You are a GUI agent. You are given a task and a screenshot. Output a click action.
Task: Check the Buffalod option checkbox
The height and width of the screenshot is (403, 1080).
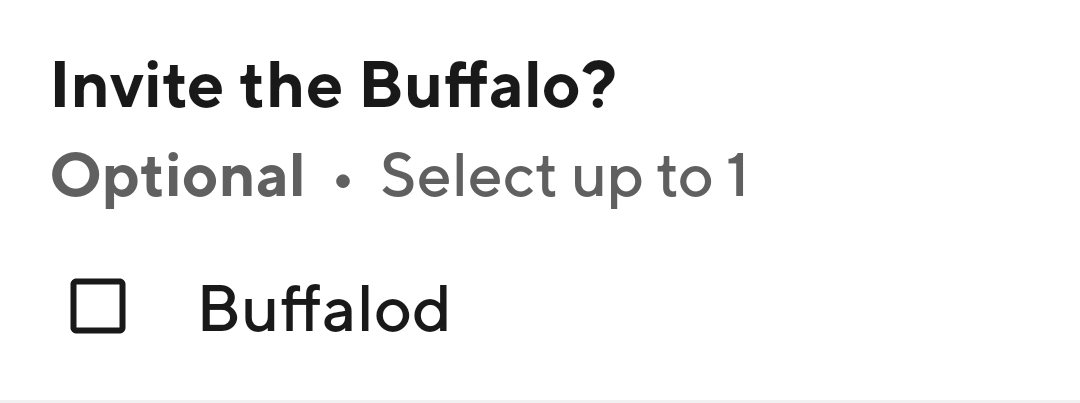[x=98, y=306]
